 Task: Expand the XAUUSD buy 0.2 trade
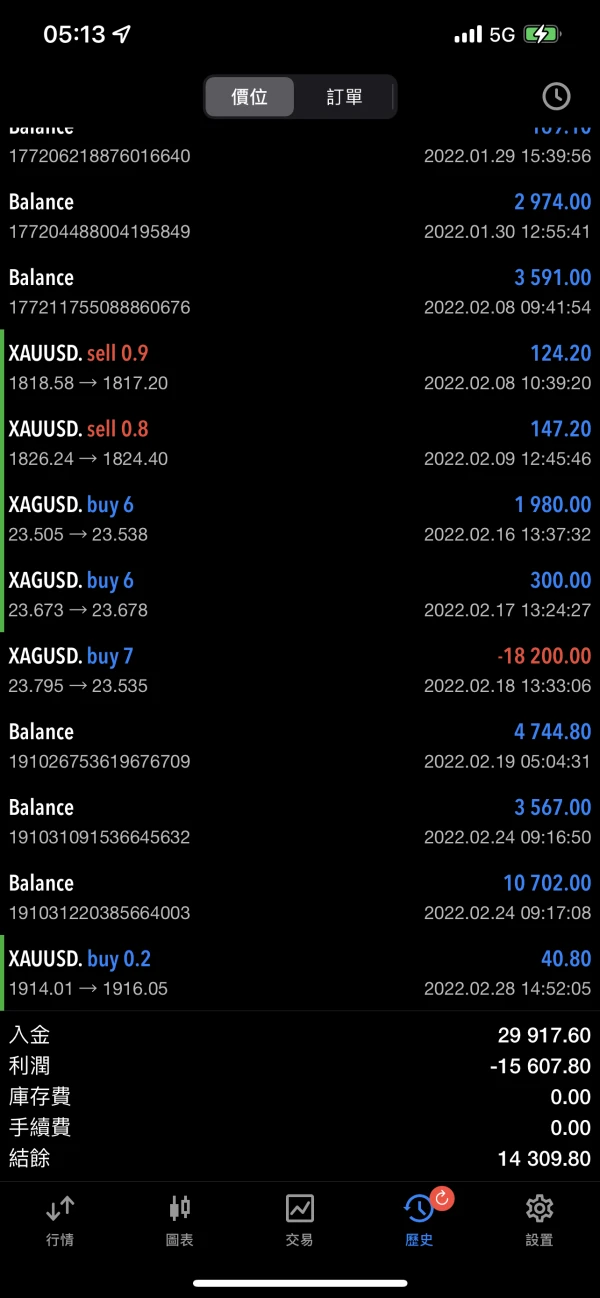[300, 973]
